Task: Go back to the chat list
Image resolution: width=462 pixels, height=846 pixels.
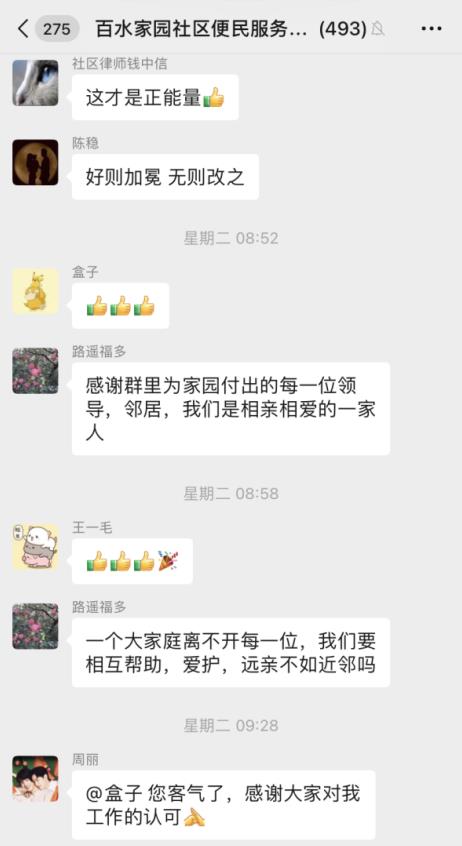Action: pos(23,29)
